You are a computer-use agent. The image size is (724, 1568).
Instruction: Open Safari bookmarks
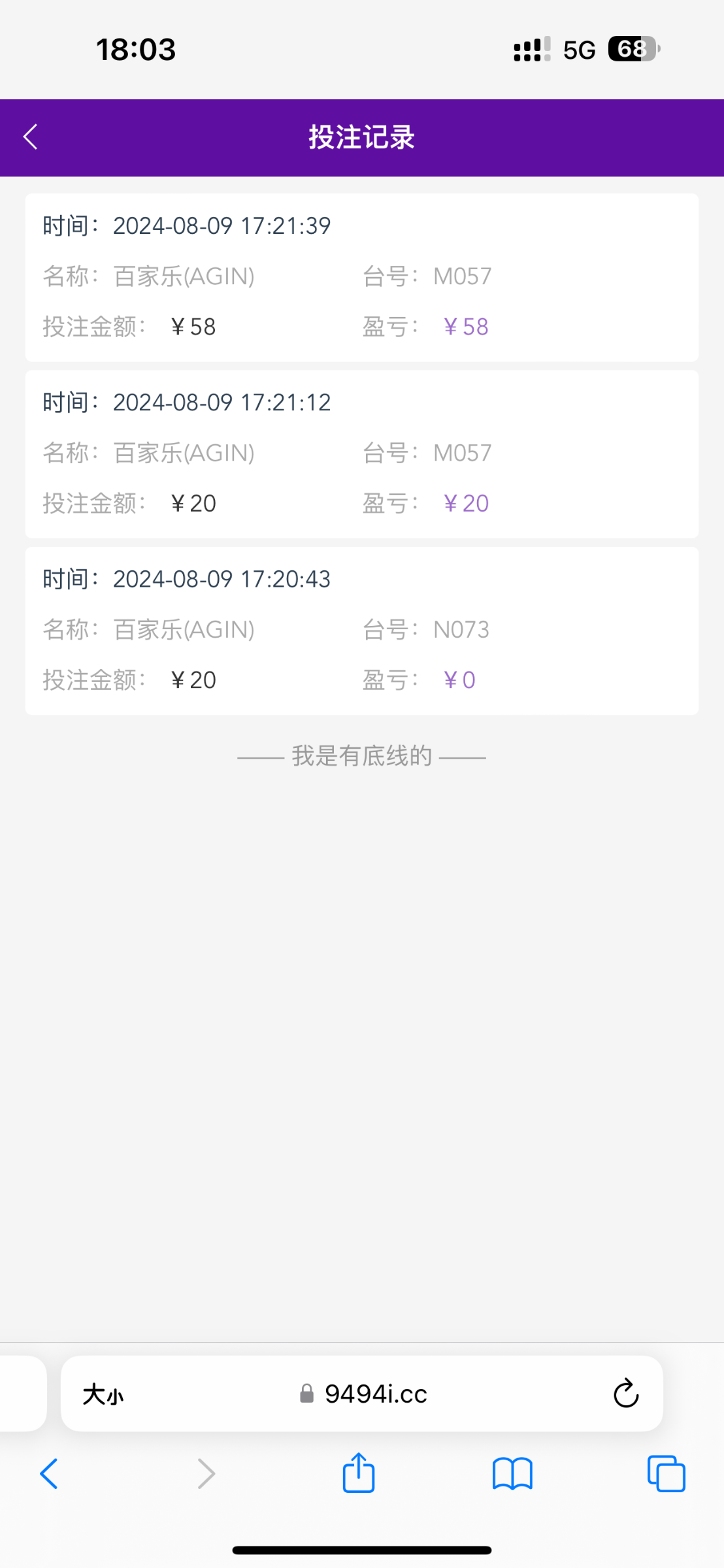click(x=512, y=1474)
